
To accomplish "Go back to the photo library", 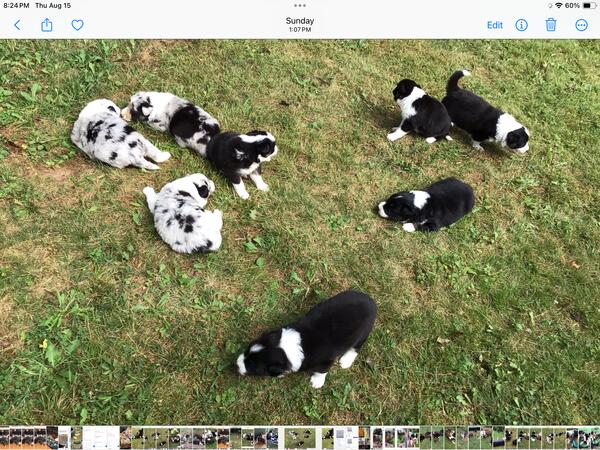I will tap(16, 25).
